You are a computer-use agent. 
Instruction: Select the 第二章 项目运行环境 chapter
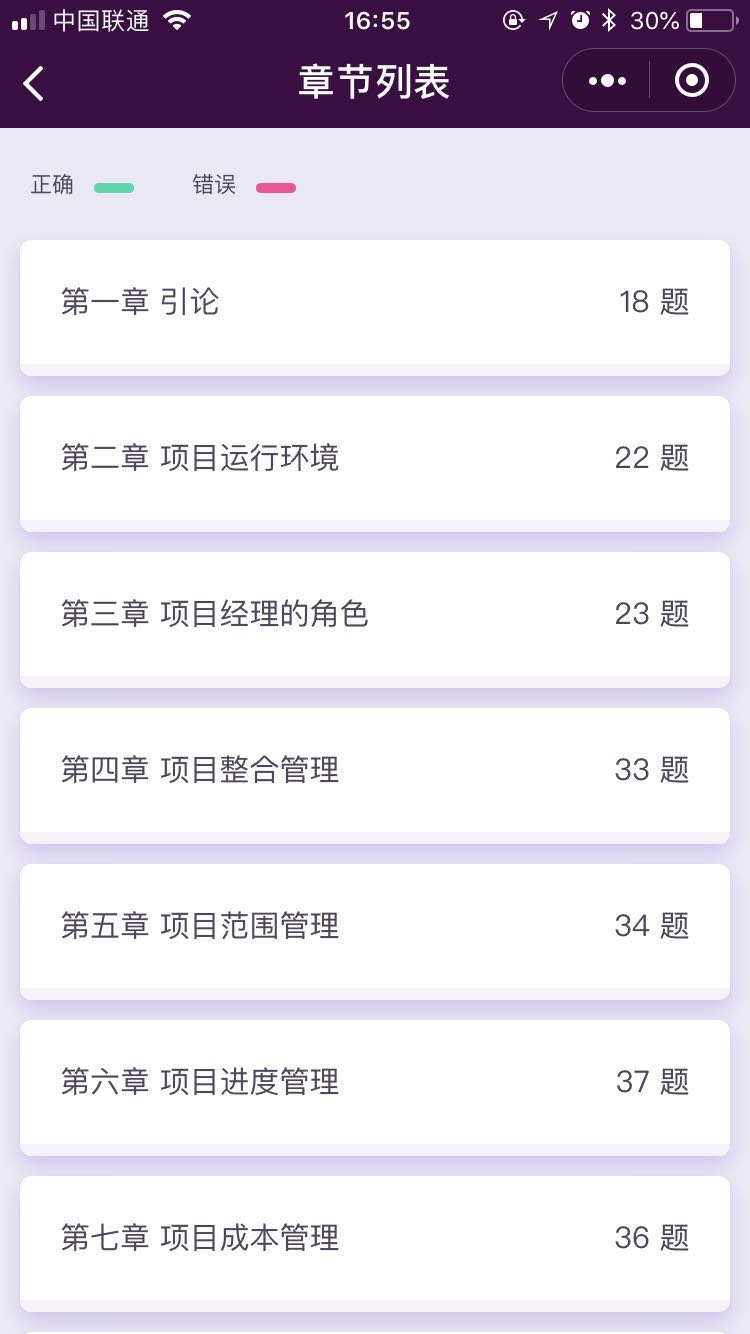(375, 464)
